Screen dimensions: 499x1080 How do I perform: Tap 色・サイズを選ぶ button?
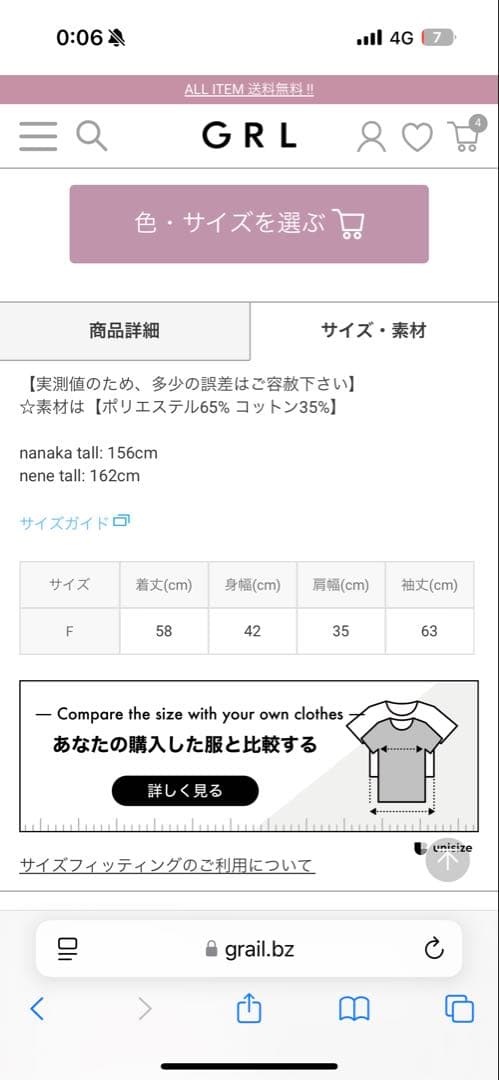click(249, 224)
